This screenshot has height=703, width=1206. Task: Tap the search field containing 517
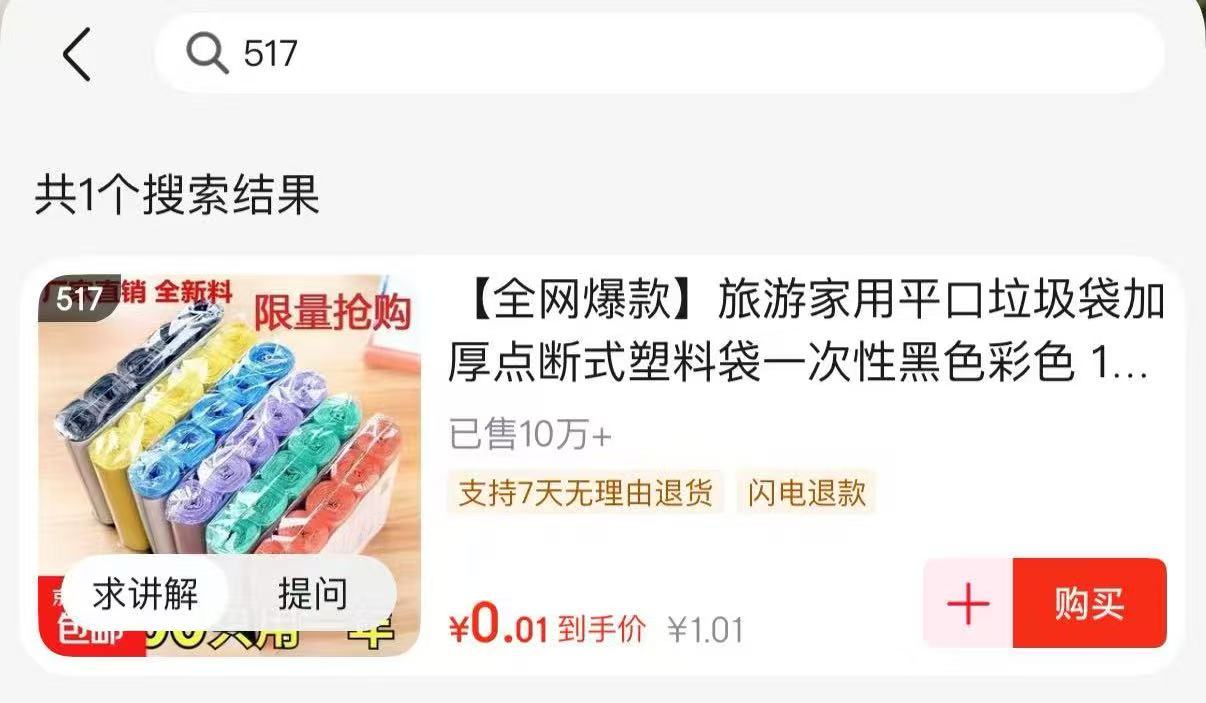[660, 54]
